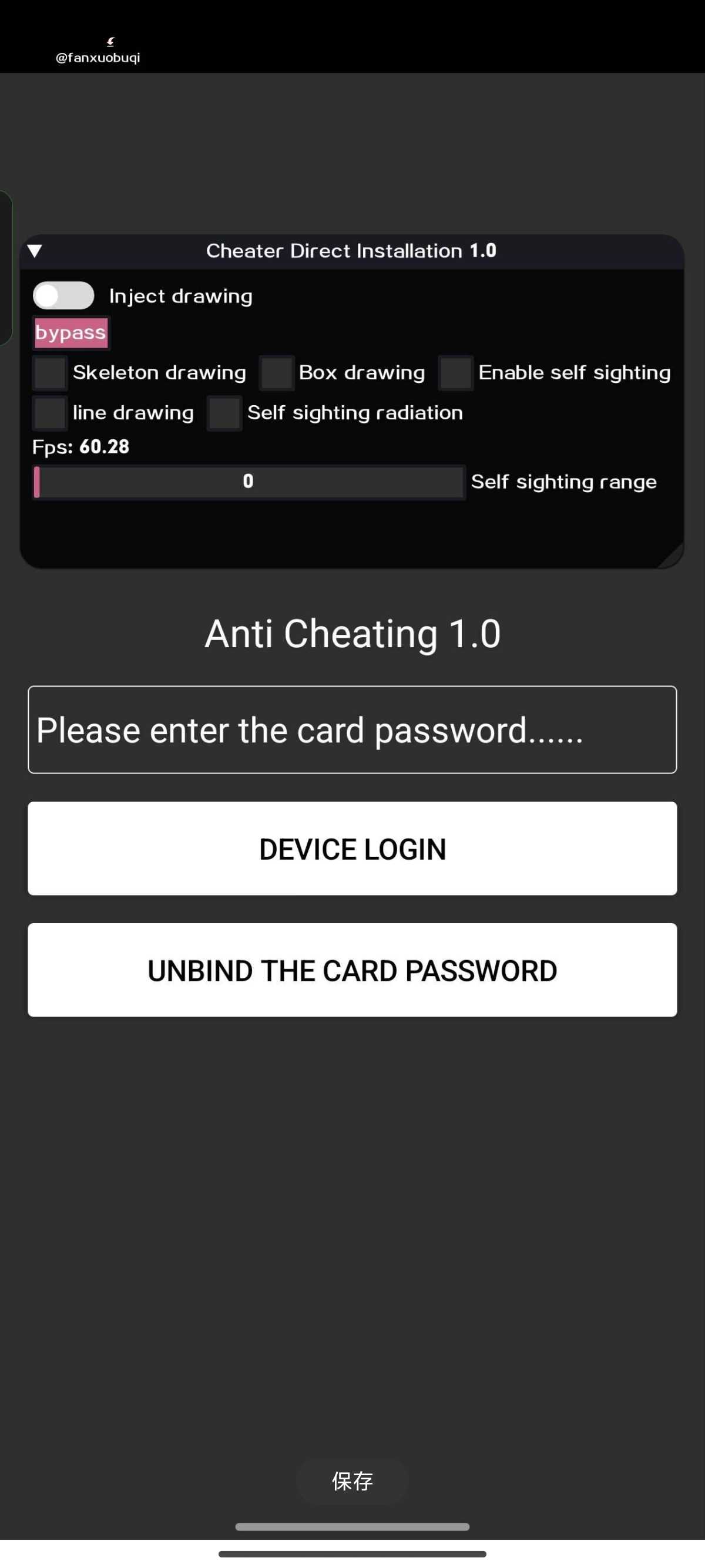705x1568 pixels.
Task: Enable Box drawing checkbox
Action: pos(276,372)
